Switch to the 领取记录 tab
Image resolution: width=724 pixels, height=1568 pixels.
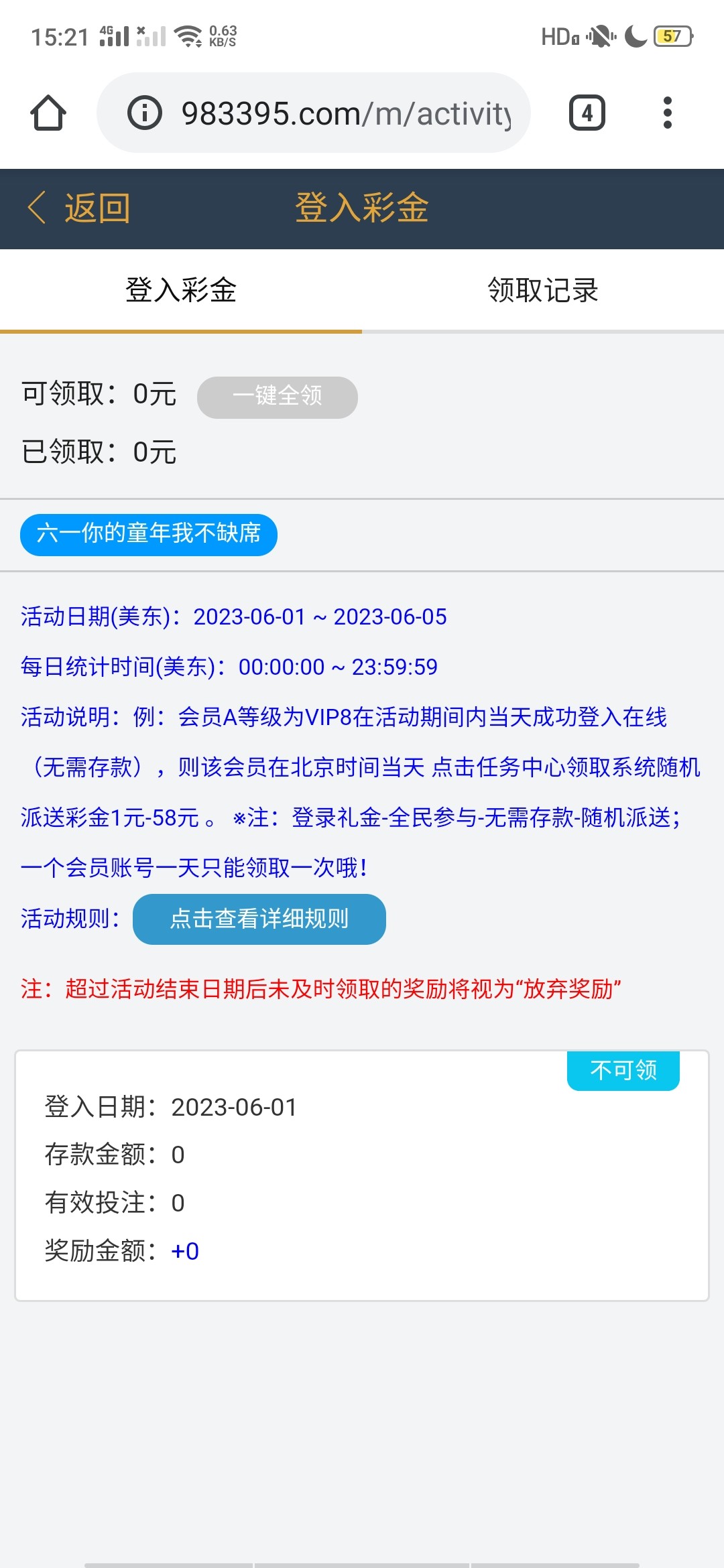542,291
